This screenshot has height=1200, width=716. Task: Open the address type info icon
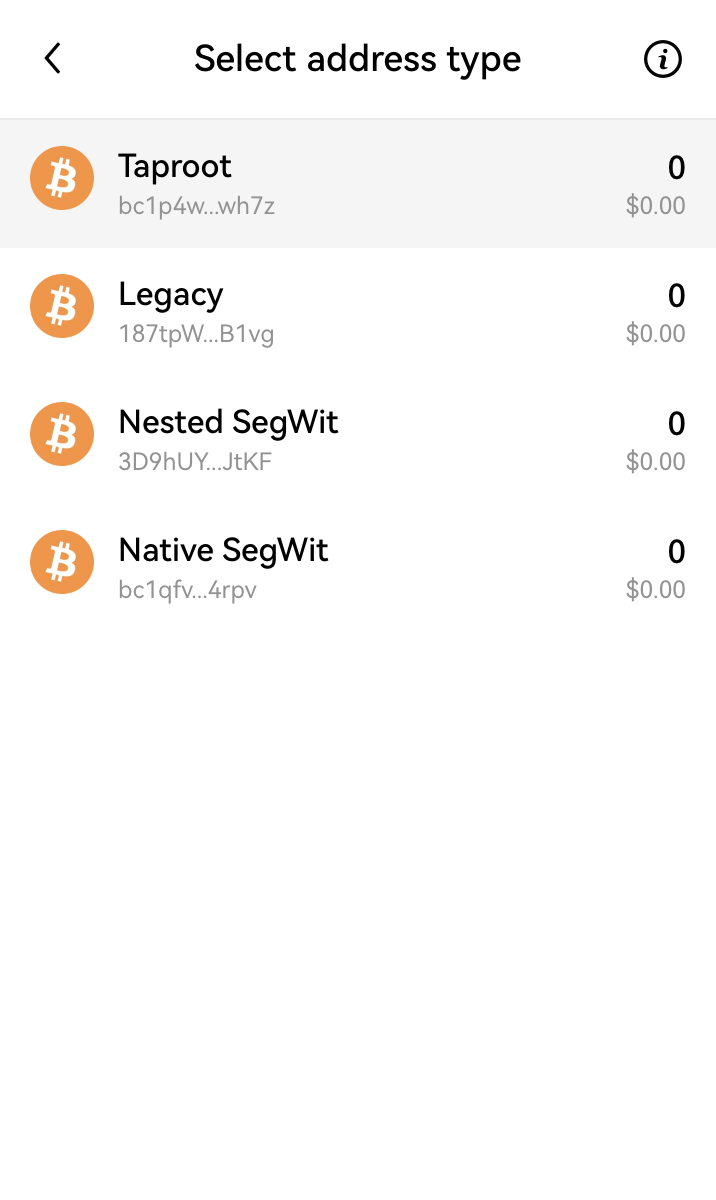[662, 59]
